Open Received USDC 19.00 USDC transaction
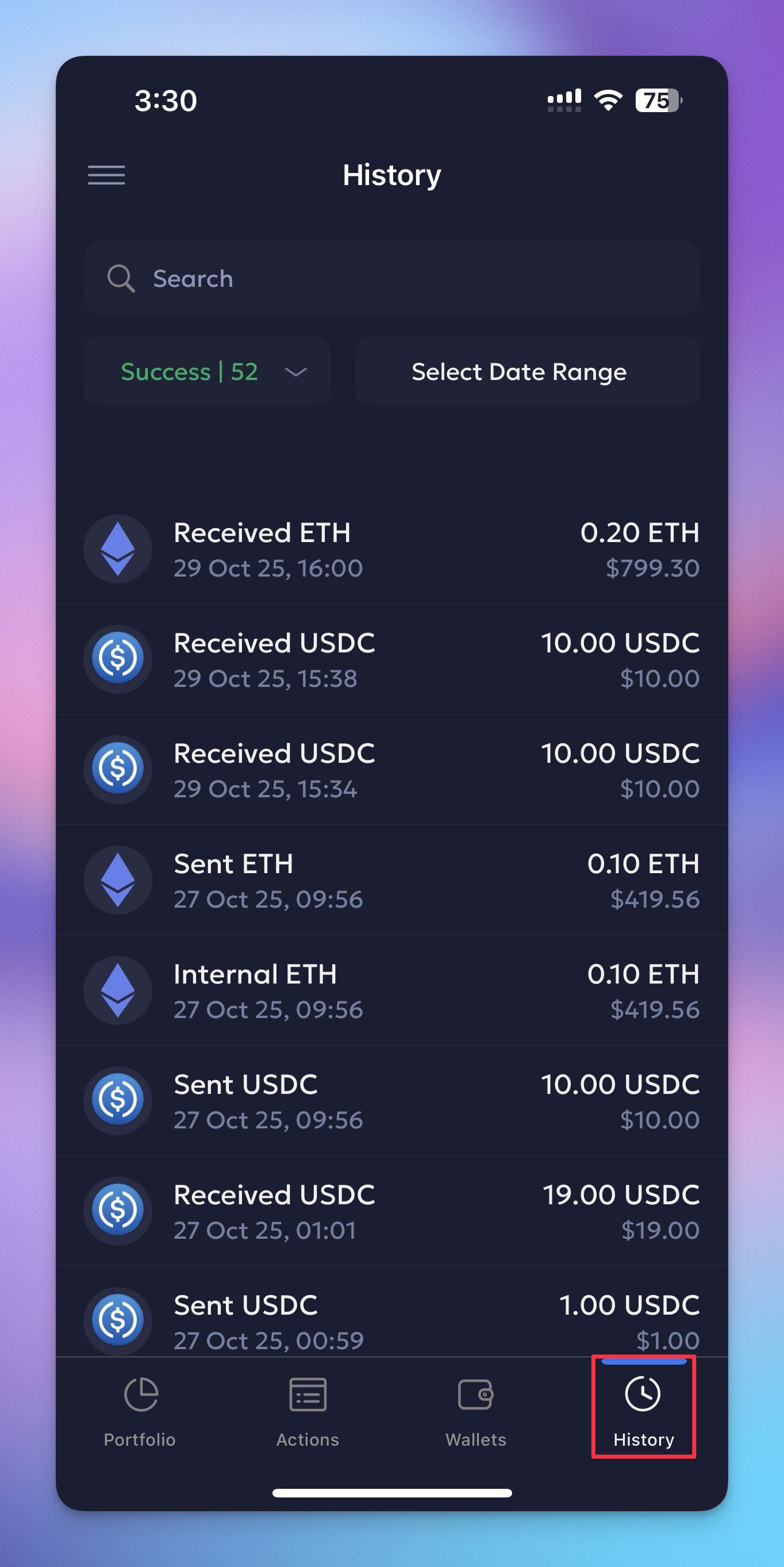This screenshot has width=784, height=1567. [391, 1211]
